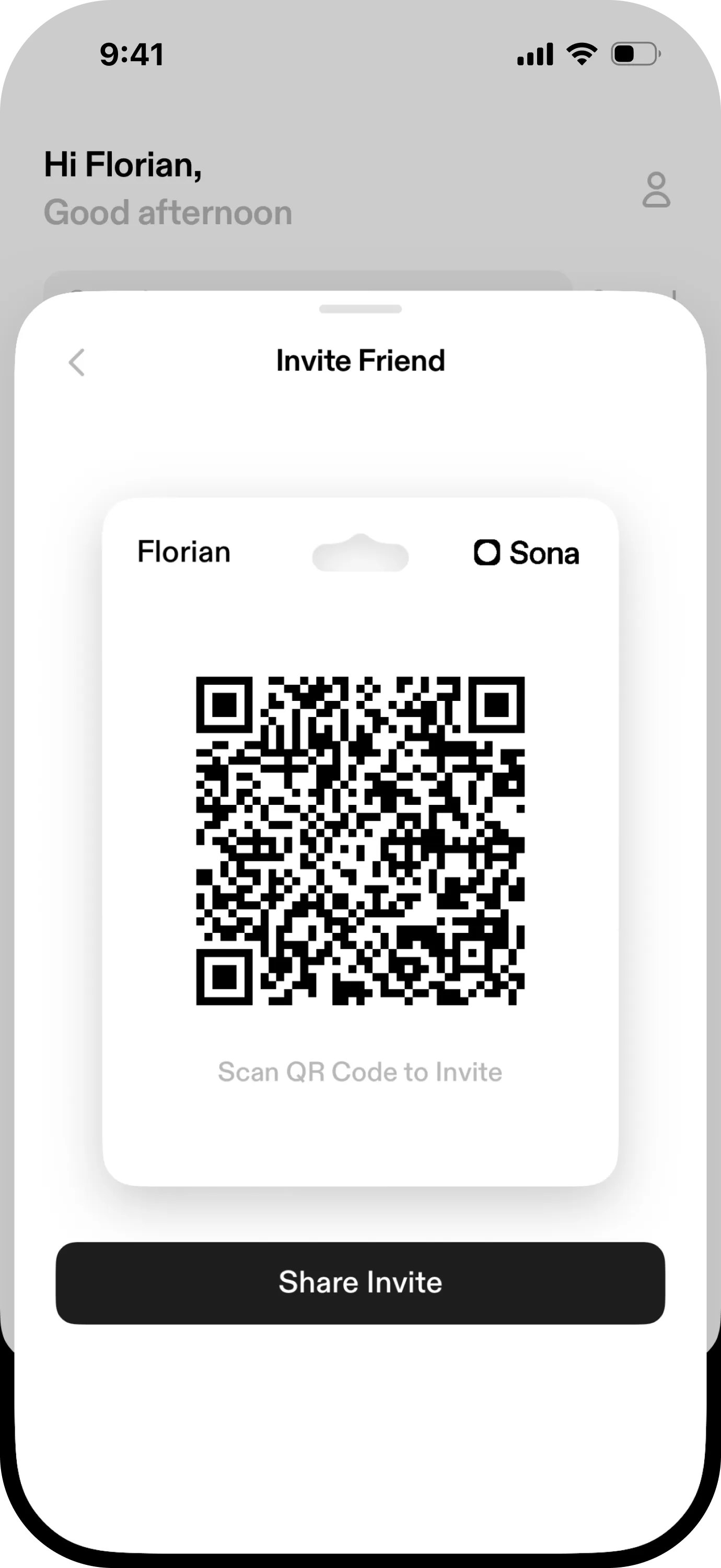Screen dimensions: 721x1568
Task: Tap the Share Invite button
Action: pos(360,1283)
